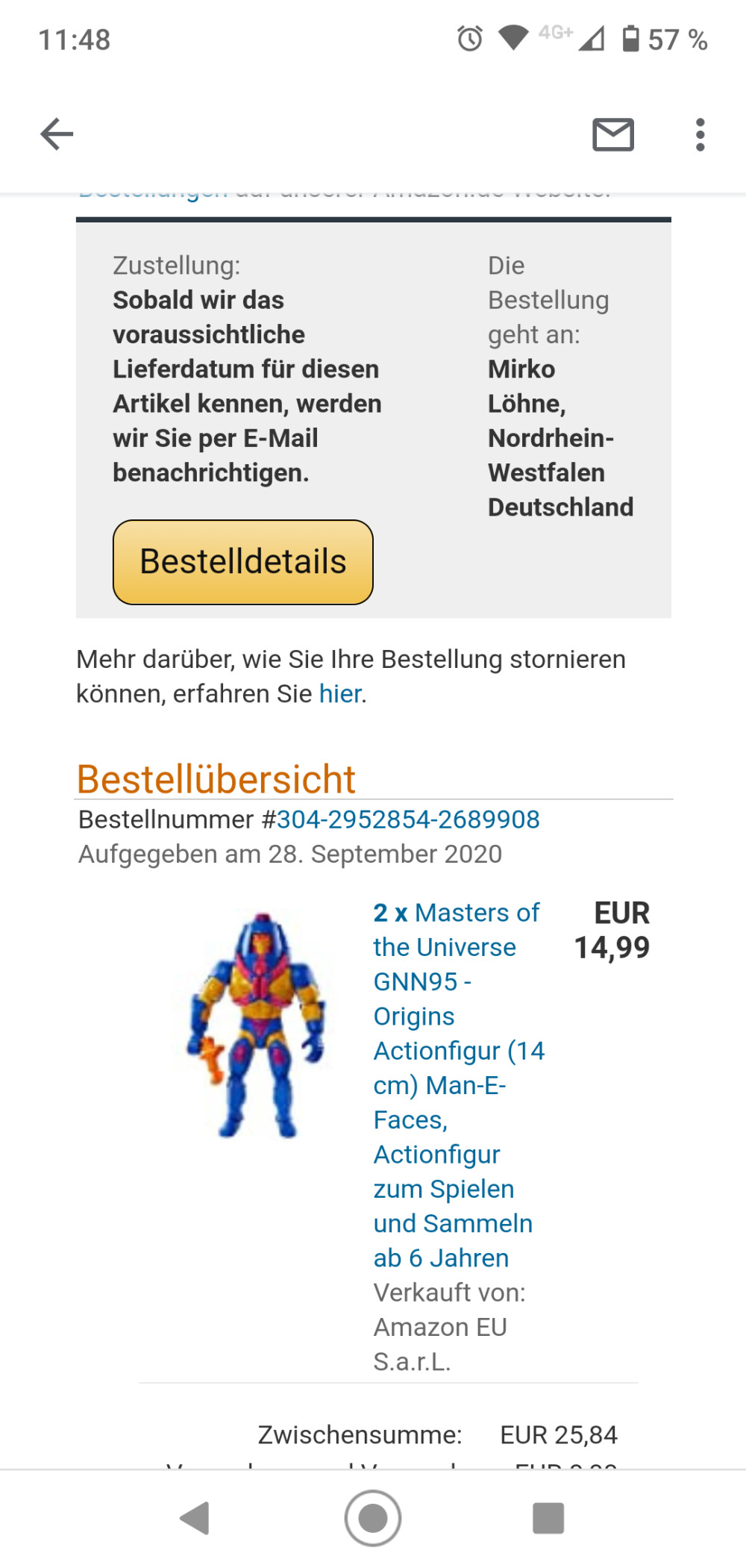Viewport: 746px width, 1568px height.
Task: Open the Bestelldetails button
Action: [243, 562]
